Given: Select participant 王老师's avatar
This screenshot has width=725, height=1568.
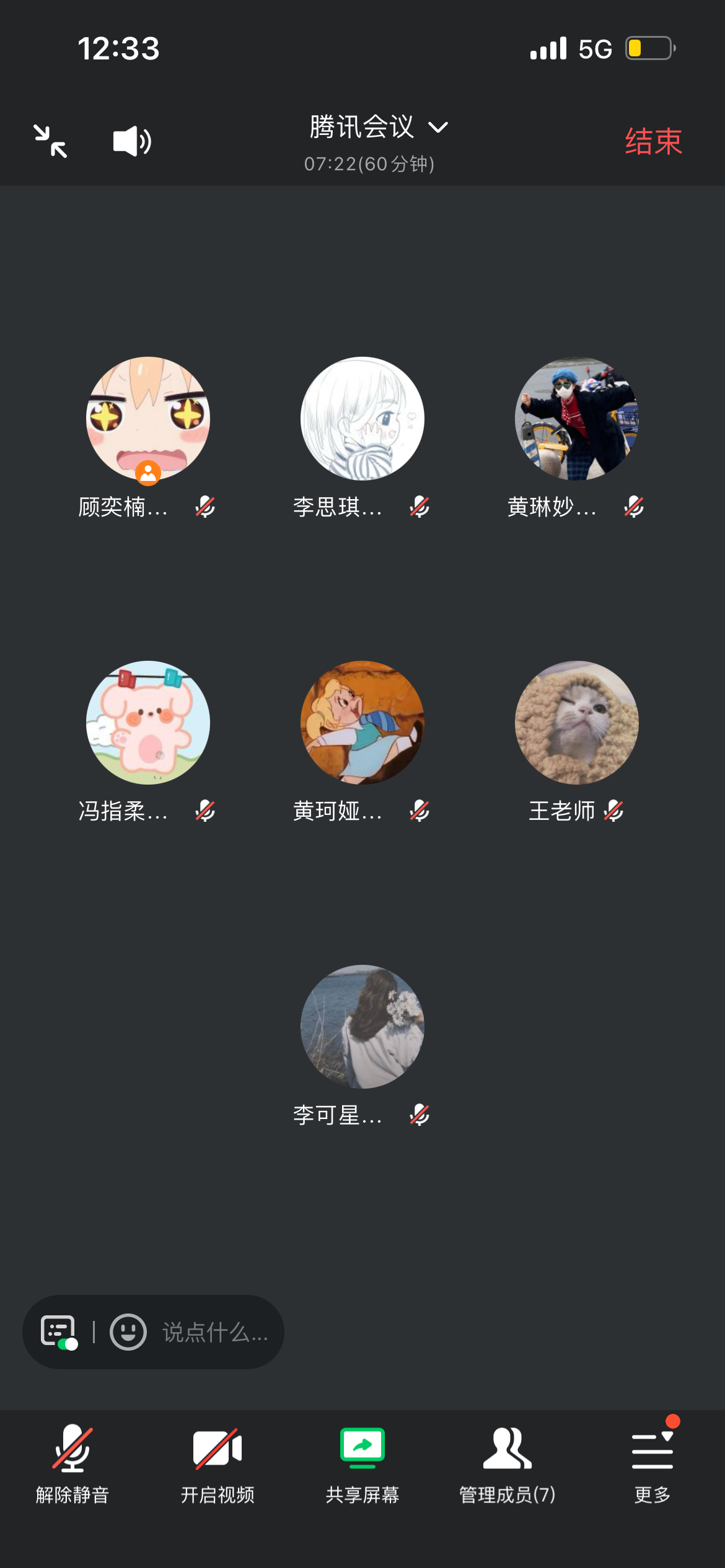Looking at the screenshot, I should pos(577,723).
